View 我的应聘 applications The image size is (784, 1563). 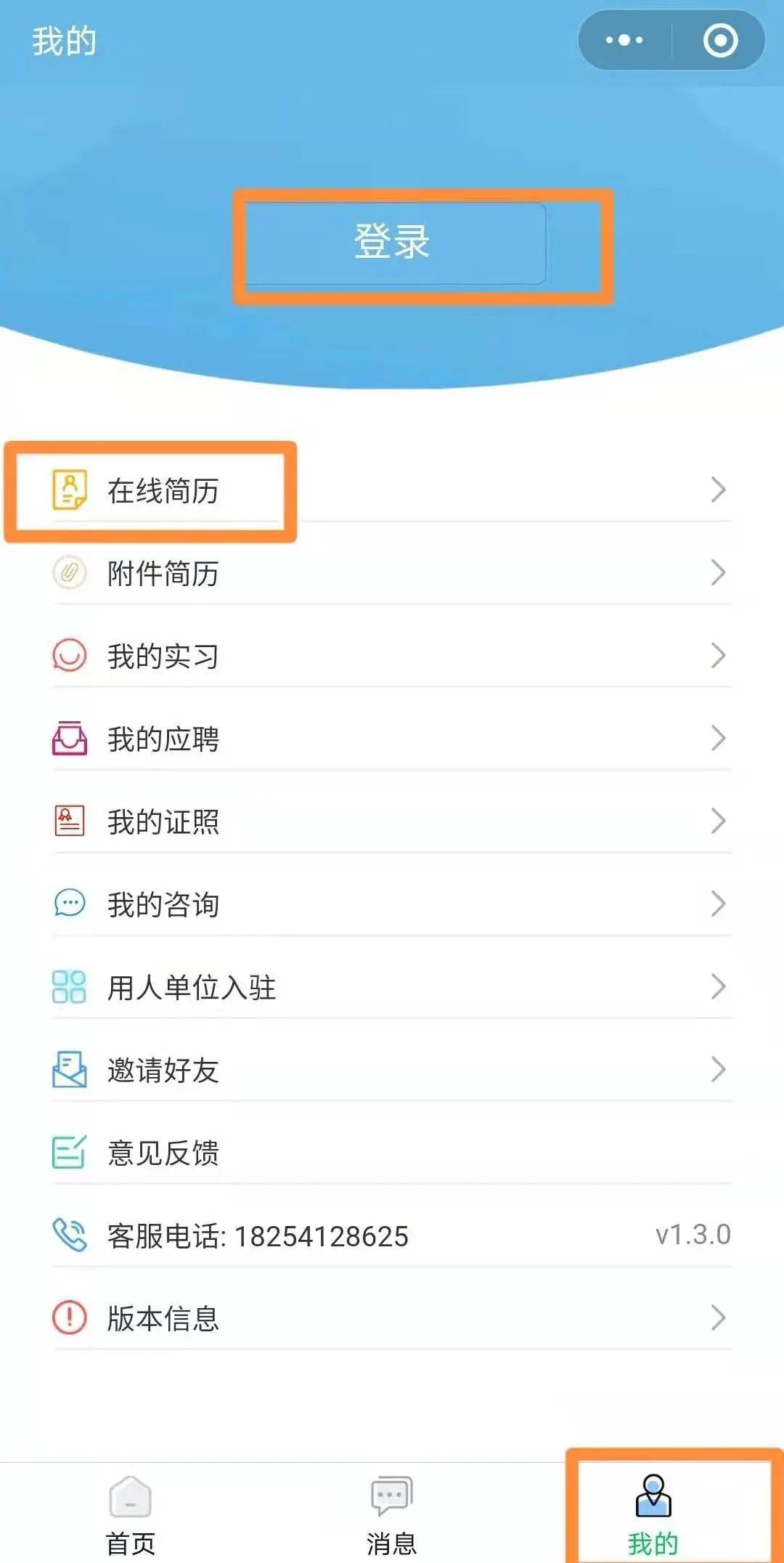[x=392, y=739]
